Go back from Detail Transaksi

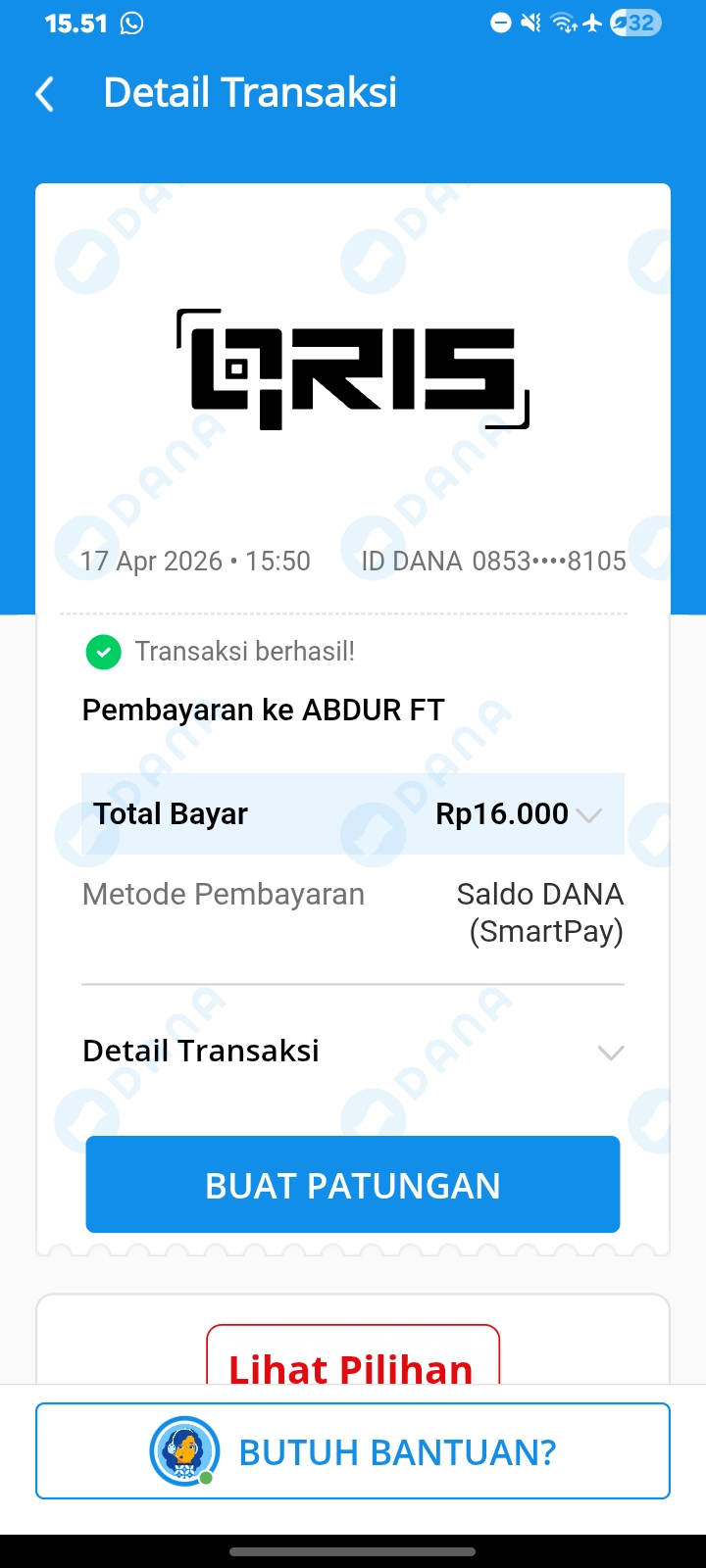pyautogui.click(x=44, y=94)
